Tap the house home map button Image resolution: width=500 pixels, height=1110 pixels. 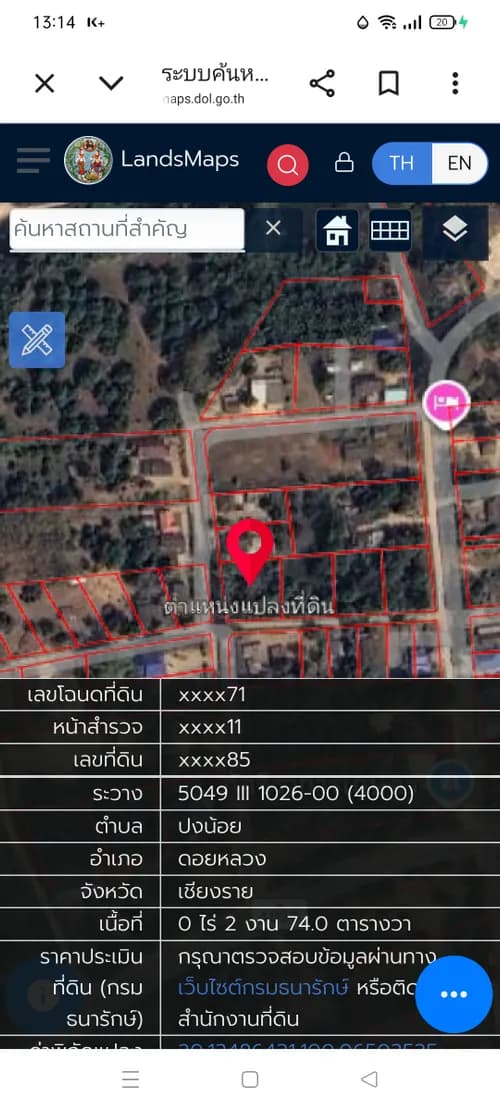pyautogui.click(x=337, y=230)
